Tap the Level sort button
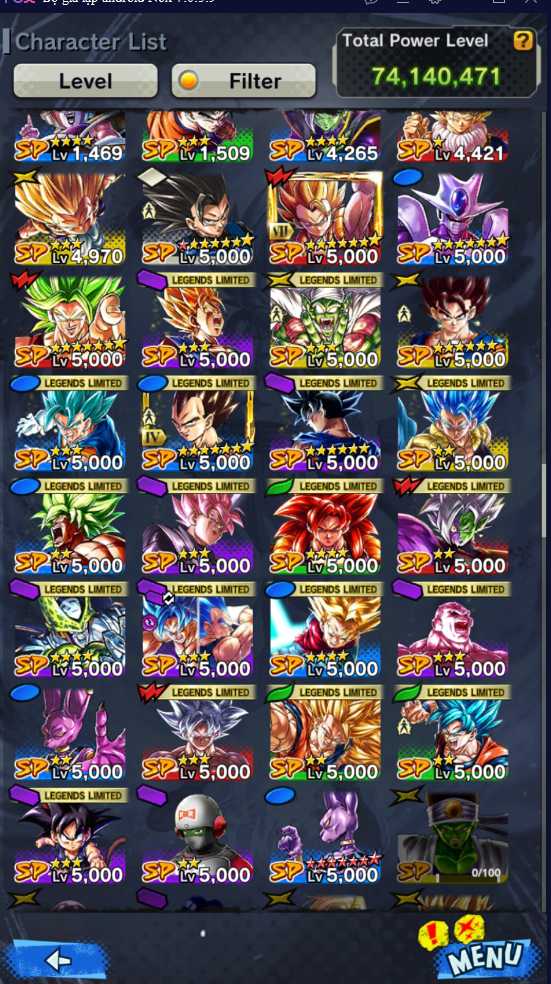551x984 pixels. (85, 81)
